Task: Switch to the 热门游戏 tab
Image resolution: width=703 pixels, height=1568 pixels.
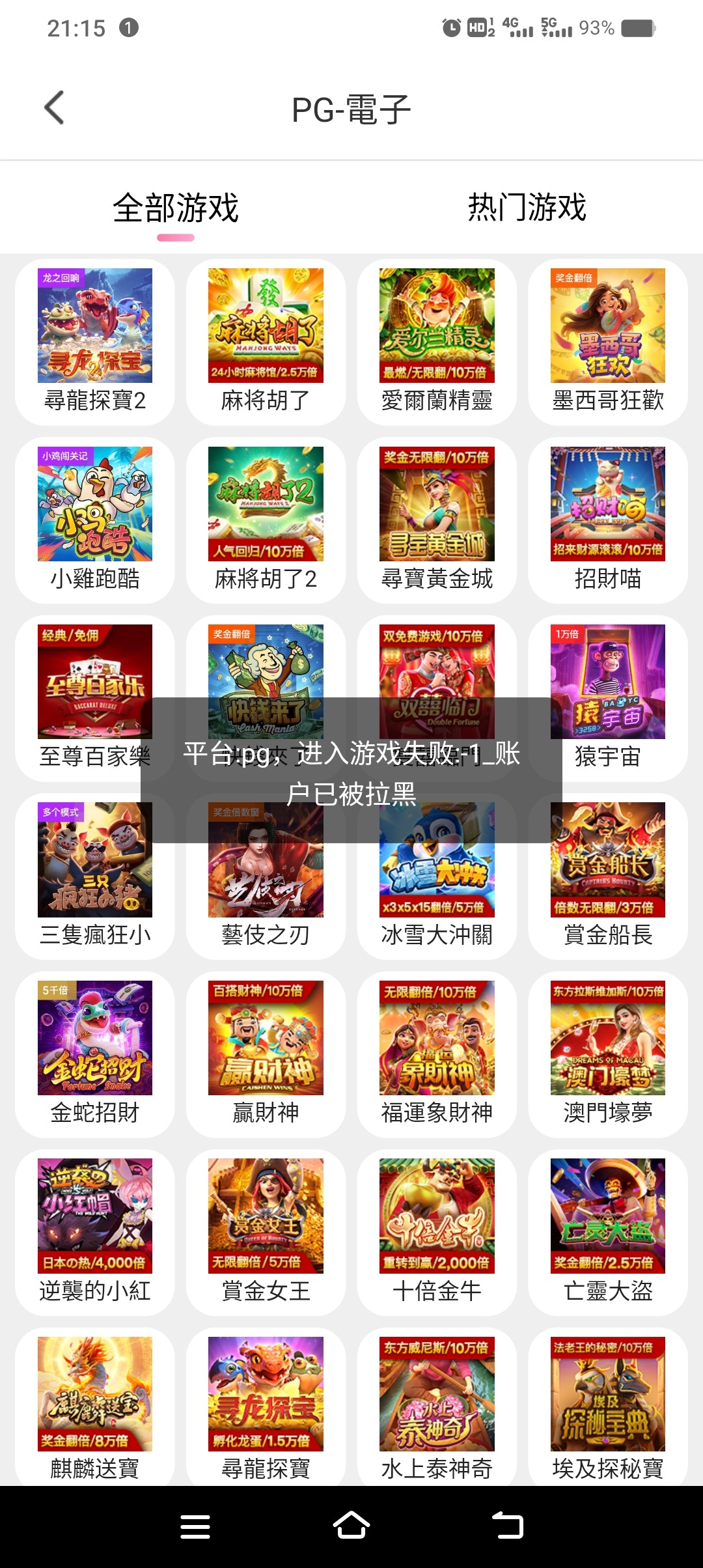Action: coord(527,208)
